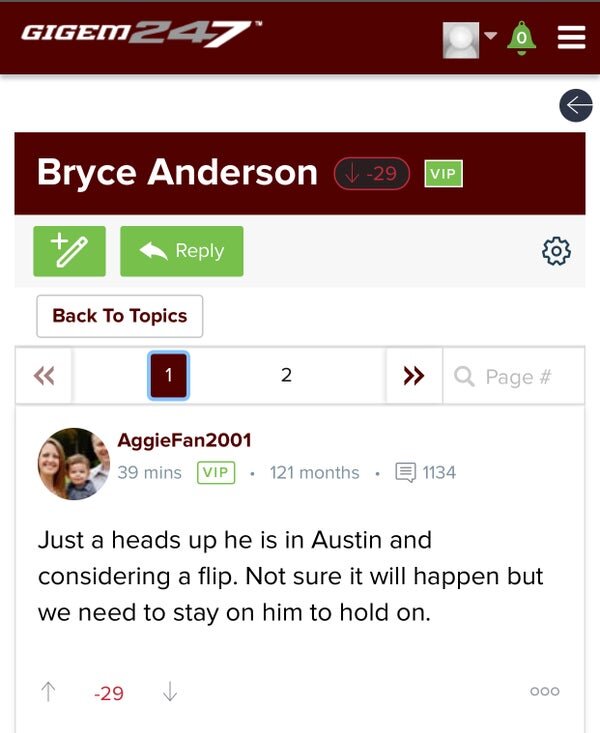
Task: Go Back To Topics
Action: [119, 316]
